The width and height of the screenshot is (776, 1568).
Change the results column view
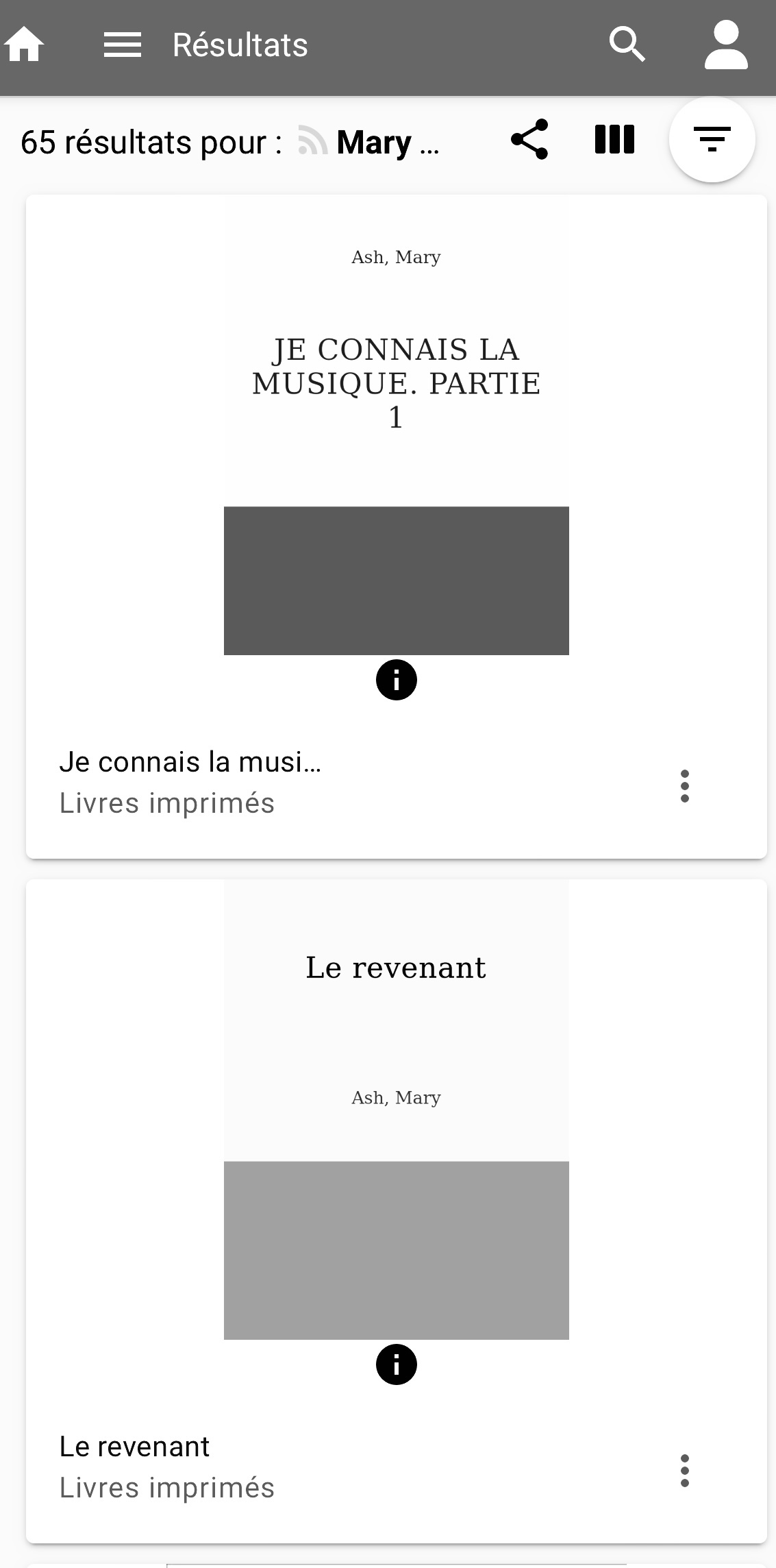[x=614, y=140]
